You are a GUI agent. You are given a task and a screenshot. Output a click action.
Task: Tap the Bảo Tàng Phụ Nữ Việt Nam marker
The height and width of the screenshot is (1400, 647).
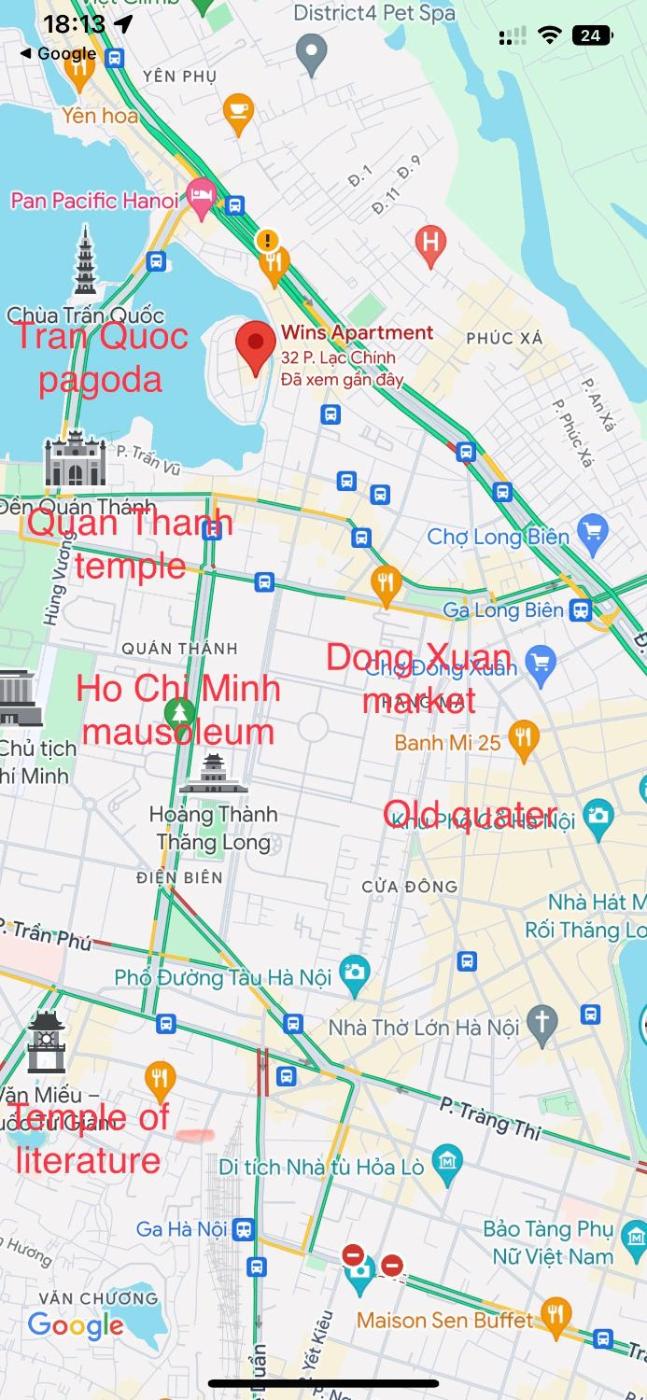click(633, 1236)
